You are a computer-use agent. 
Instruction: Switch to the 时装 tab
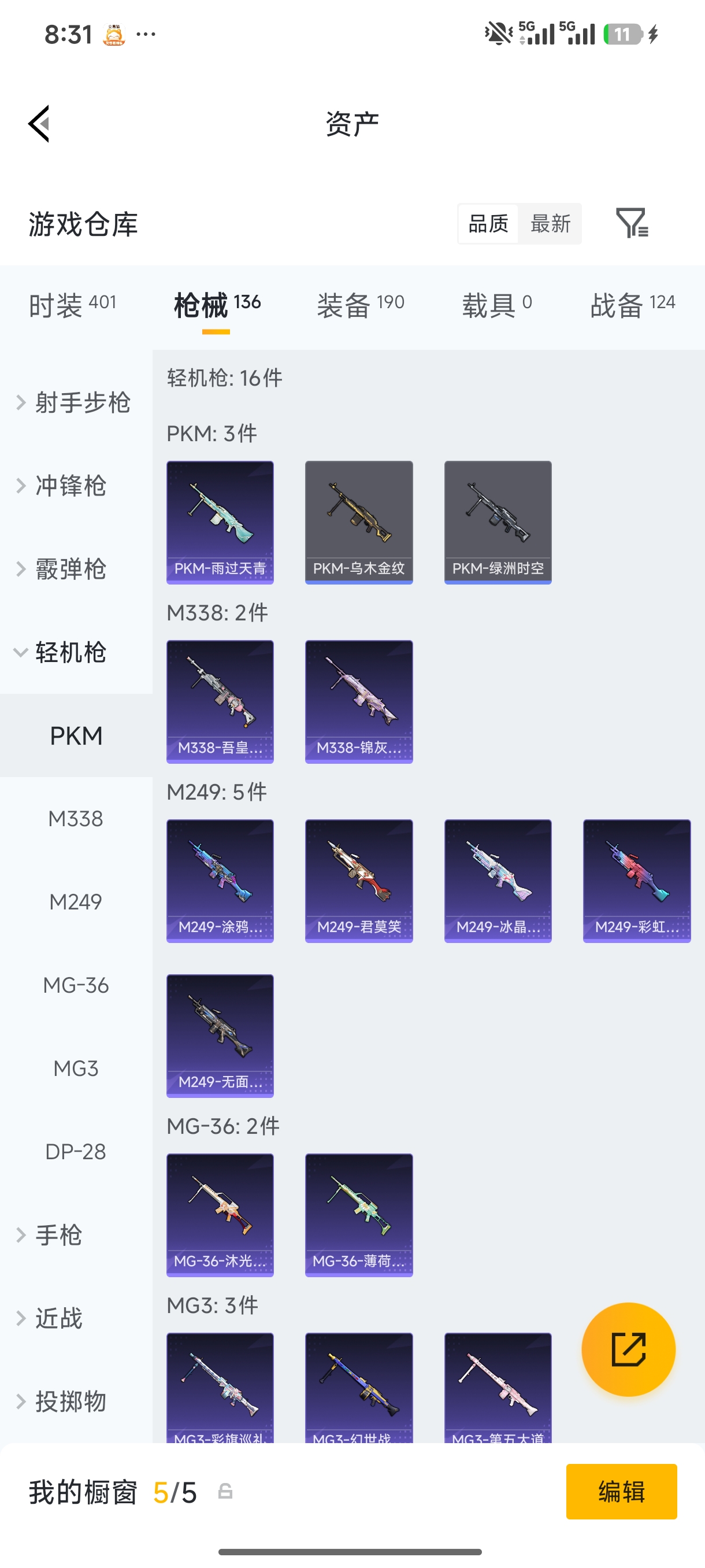point(72,304)
